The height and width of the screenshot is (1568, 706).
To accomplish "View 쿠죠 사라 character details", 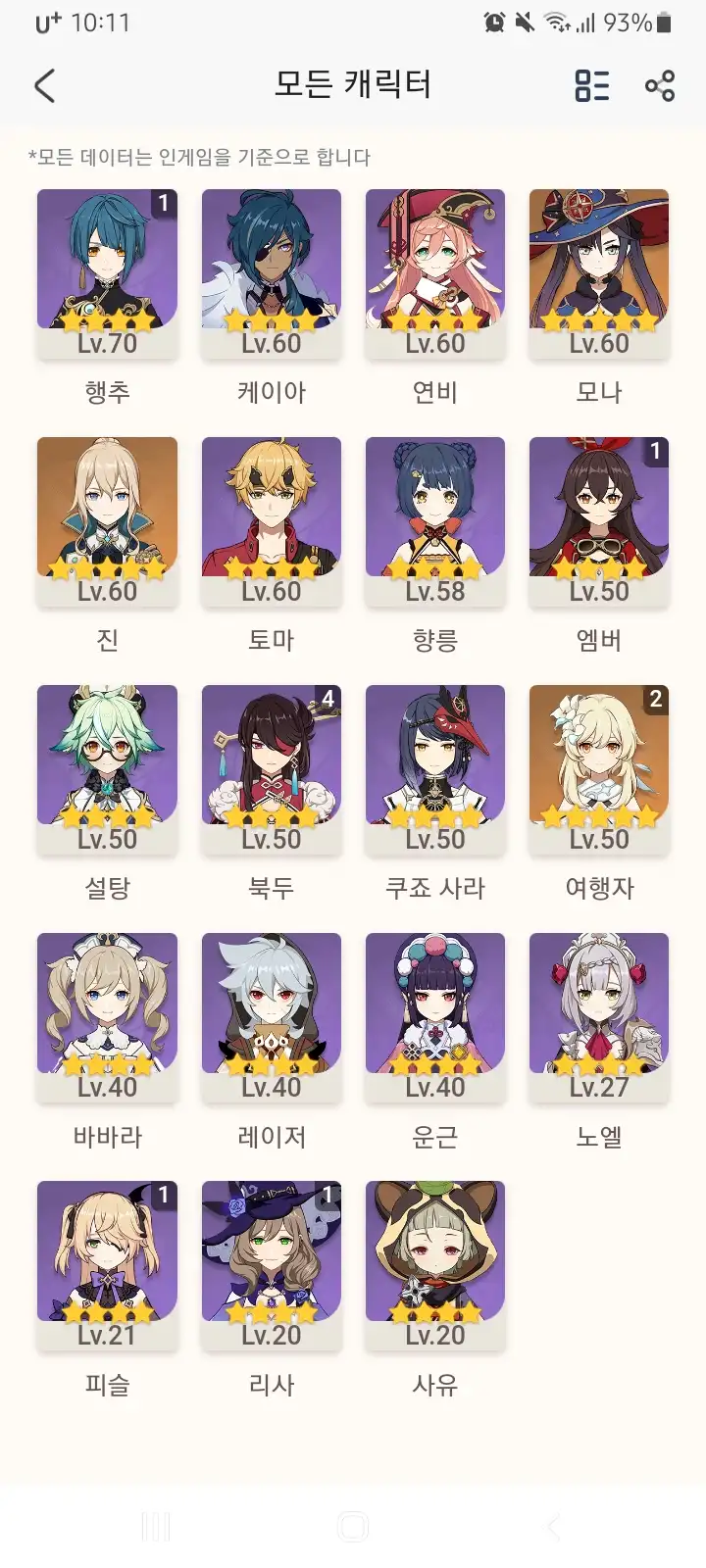I will 435,770.
